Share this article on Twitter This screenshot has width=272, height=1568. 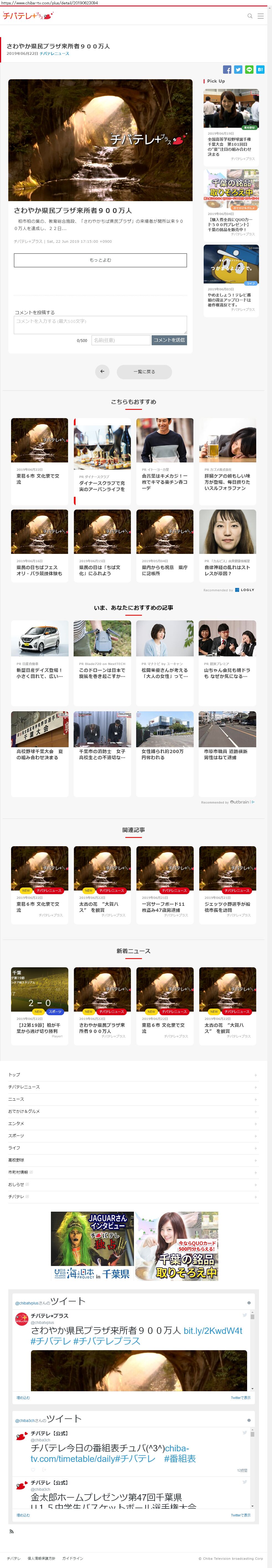tap(238, 70)
